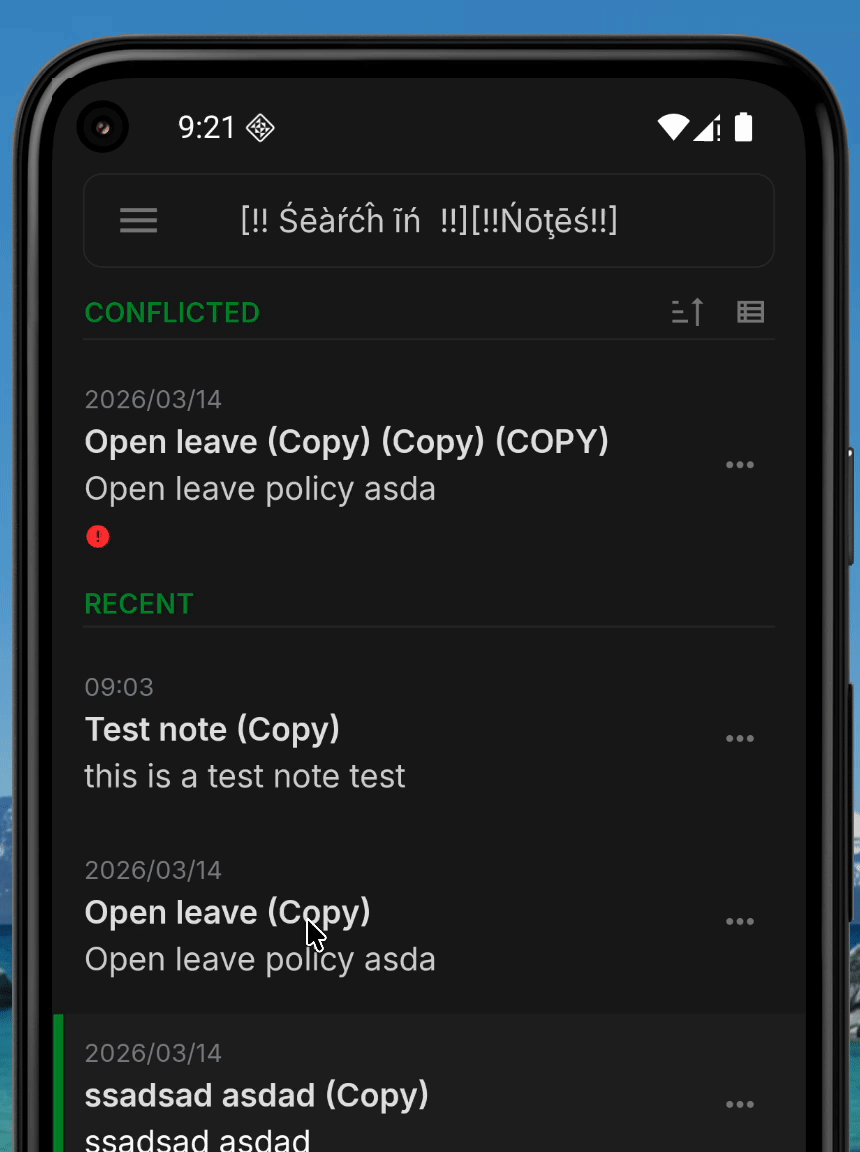Show options for ssadsad asdad (Copy)
Screen dimensions: 860x1152
click(740, 1105)
